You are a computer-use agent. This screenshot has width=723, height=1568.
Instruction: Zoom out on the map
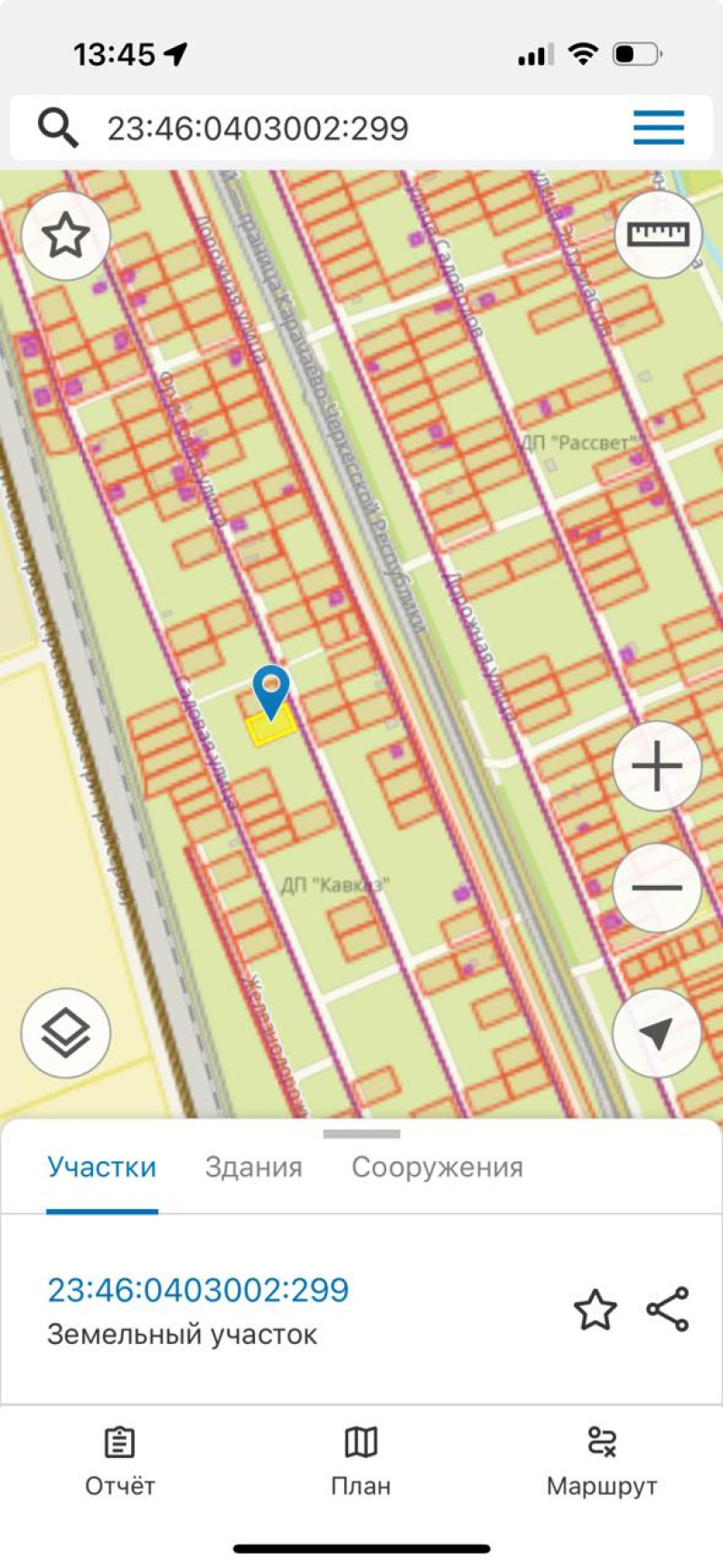(x=657, y=887)
